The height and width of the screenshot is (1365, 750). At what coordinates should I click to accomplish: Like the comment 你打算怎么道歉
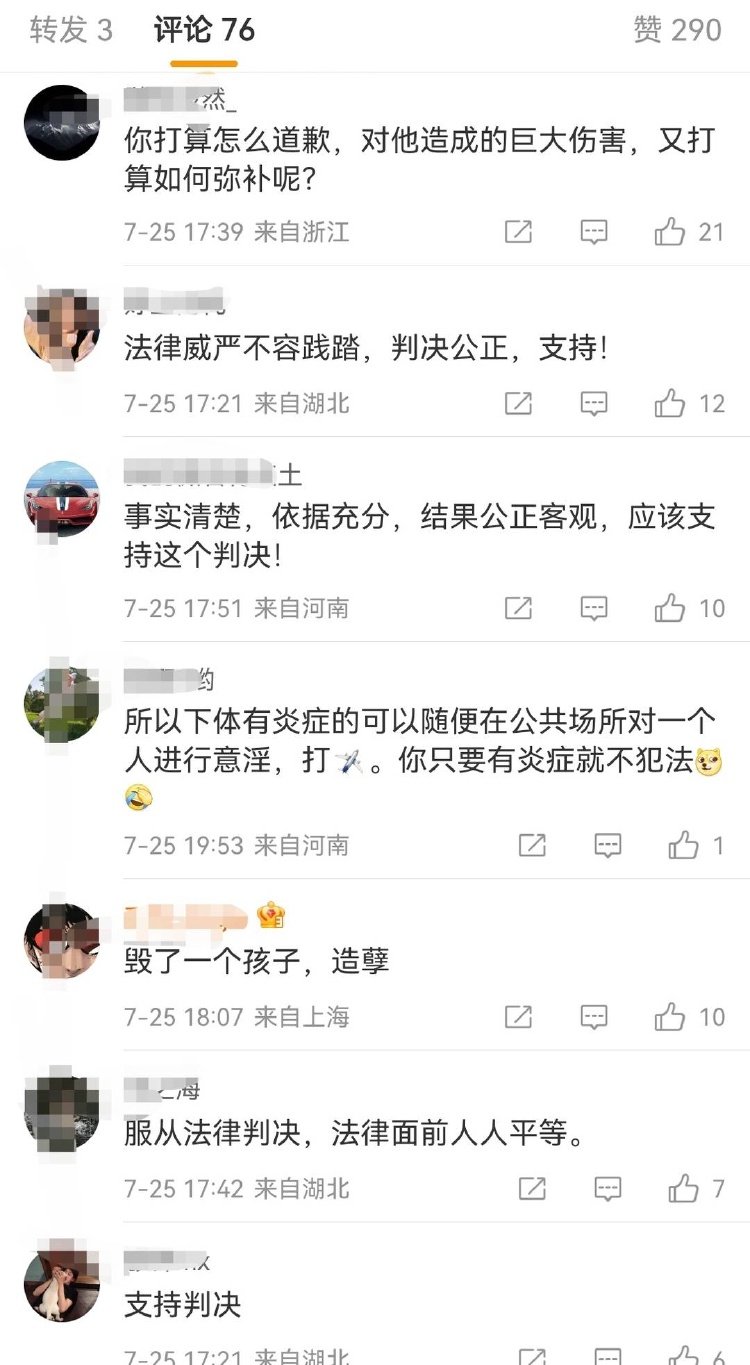click(670, 233)
